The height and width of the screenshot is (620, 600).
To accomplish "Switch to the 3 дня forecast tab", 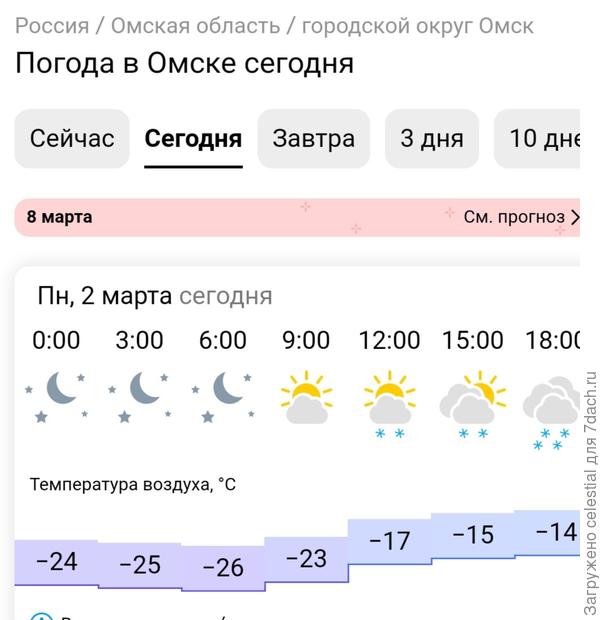I will click(x=431, y=138).
